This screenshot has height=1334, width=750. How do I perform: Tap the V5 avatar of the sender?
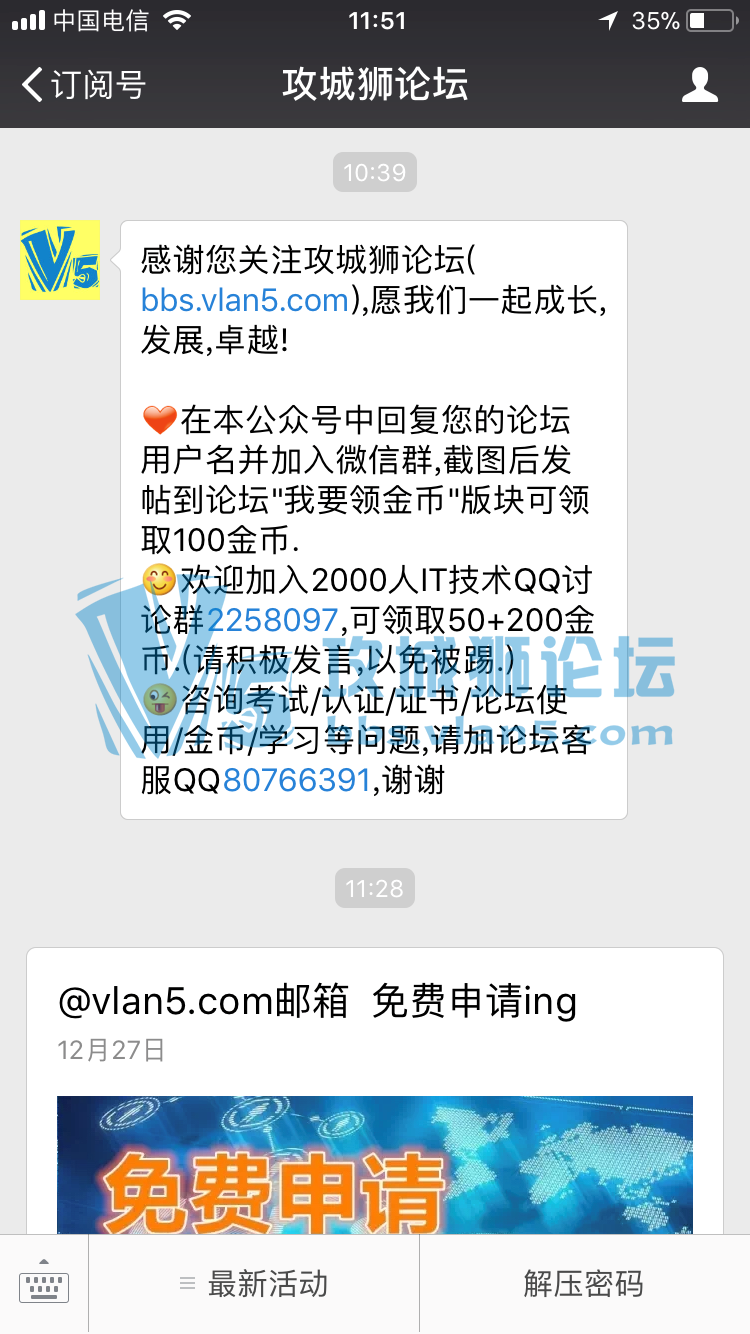tap(60, 260)
